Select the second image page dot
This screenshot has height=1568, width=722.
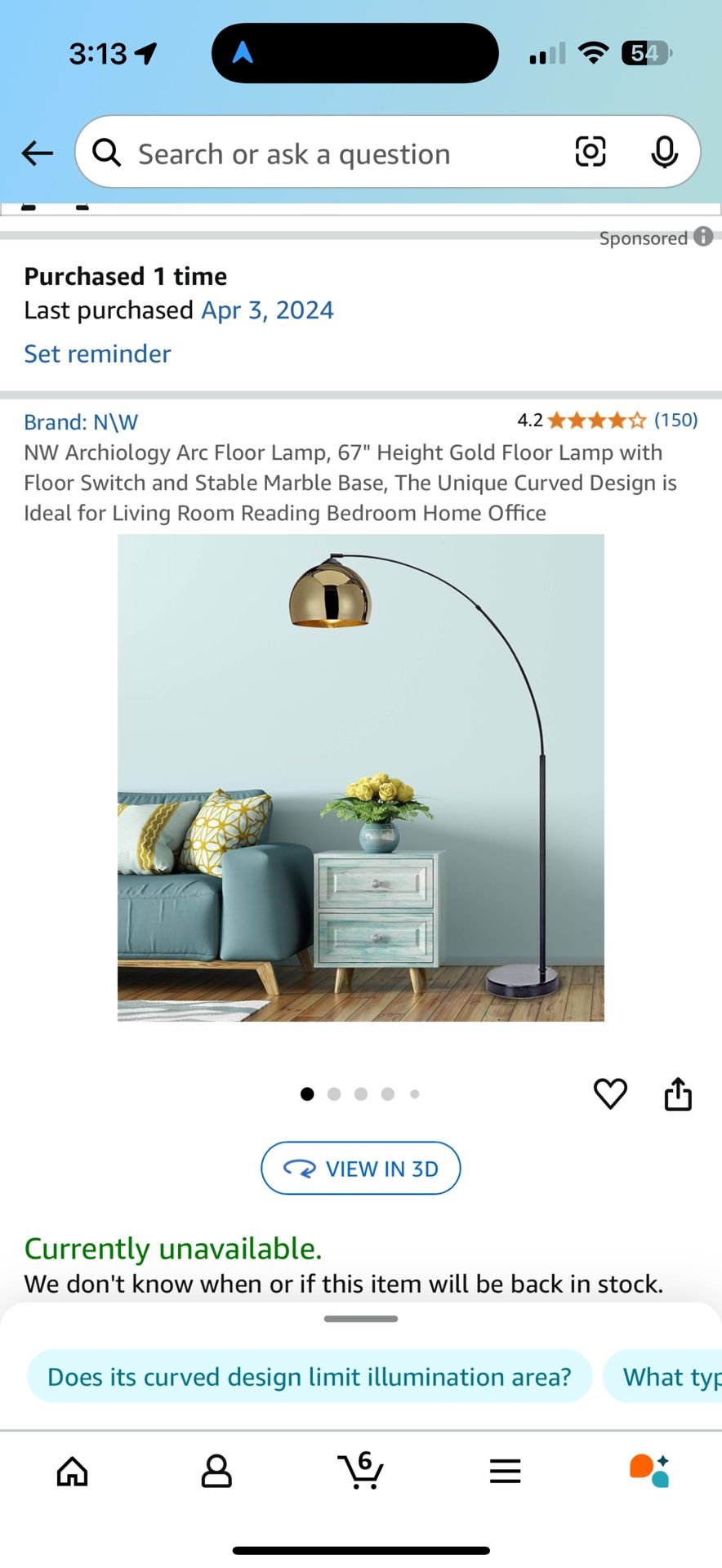point(334,1094)
